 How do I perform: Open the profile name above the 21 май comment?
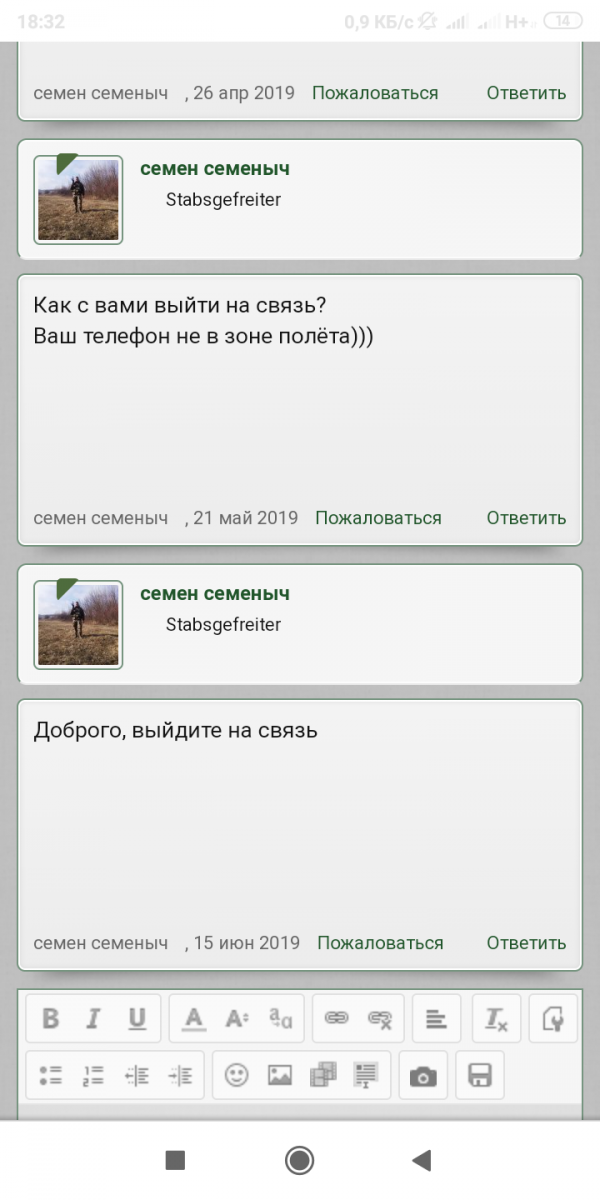215,169
